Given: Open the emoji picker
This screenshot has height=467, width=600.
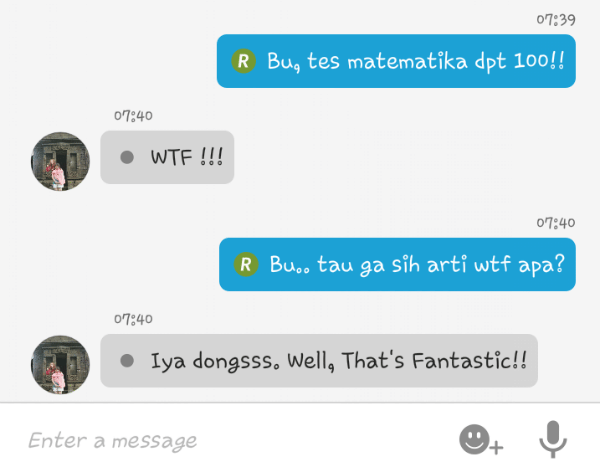Looking at the screenshot, I should point(478,439).
